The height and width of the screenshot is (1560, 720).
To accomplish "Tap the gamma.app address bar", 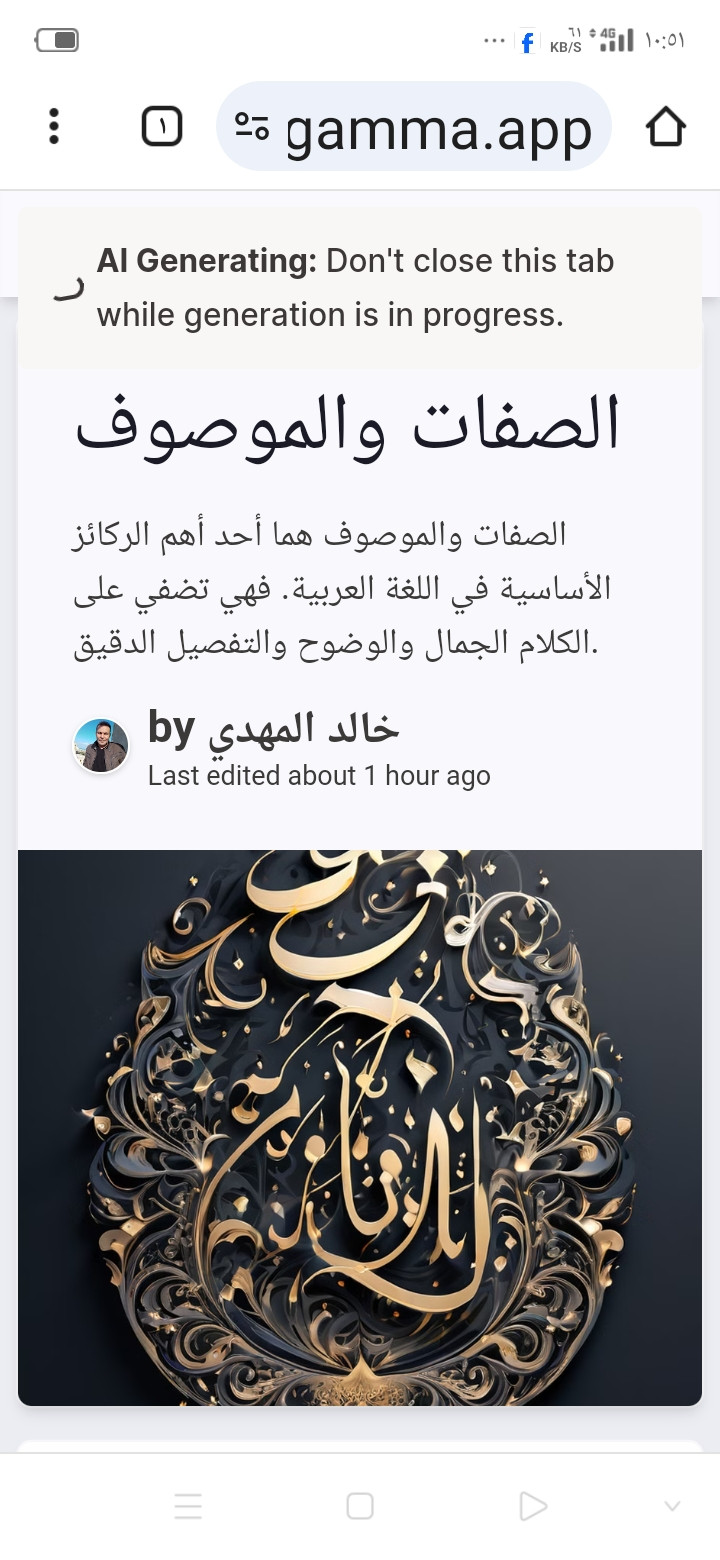I will pos(438,128).
